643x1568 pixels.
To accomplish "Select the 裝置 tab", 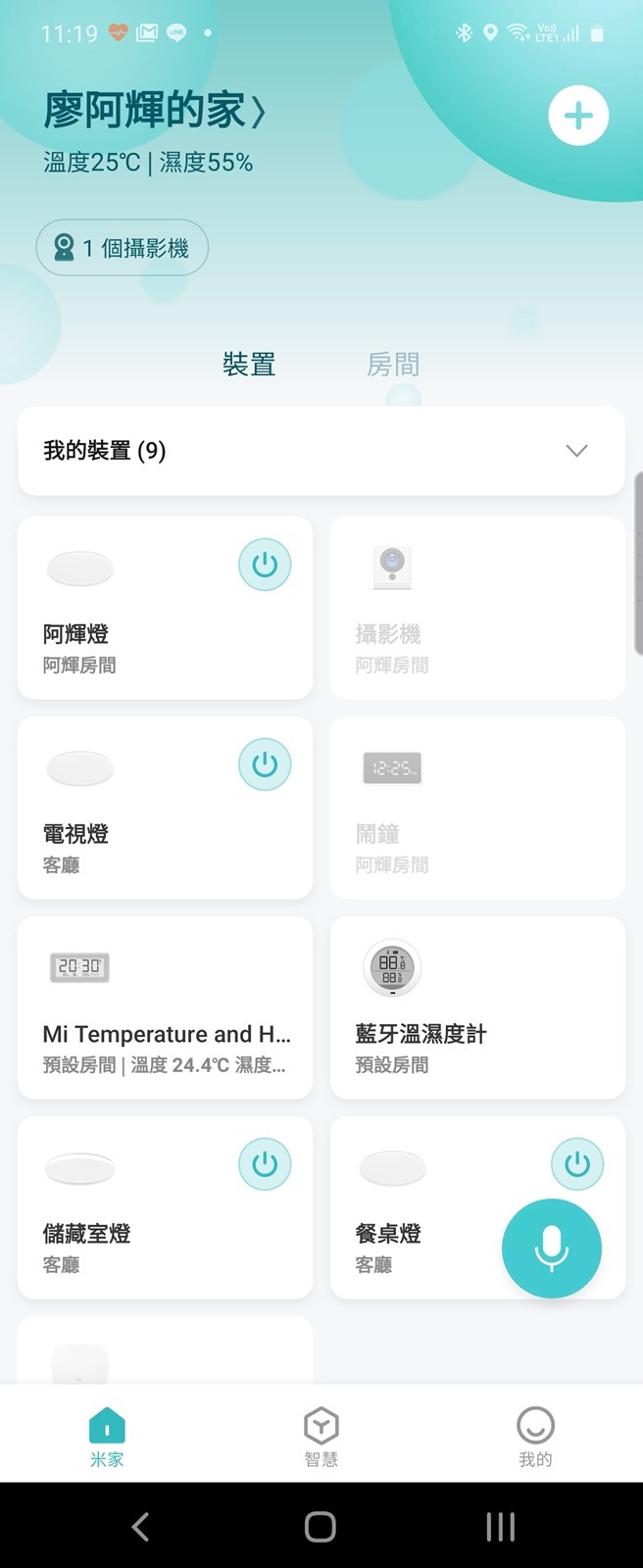I will click(x=249, y=365).
